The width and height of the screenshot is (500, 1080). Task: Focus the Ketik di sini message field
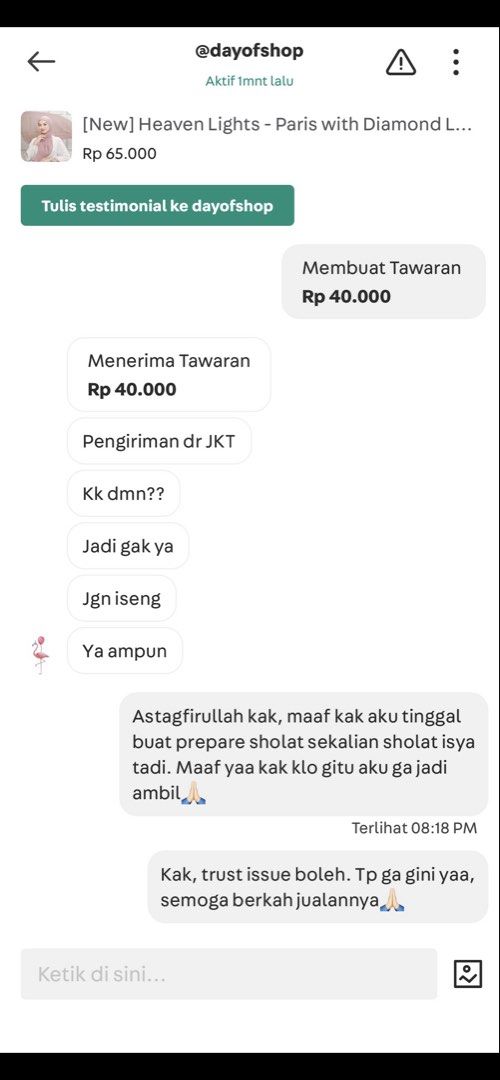(229, 974)
